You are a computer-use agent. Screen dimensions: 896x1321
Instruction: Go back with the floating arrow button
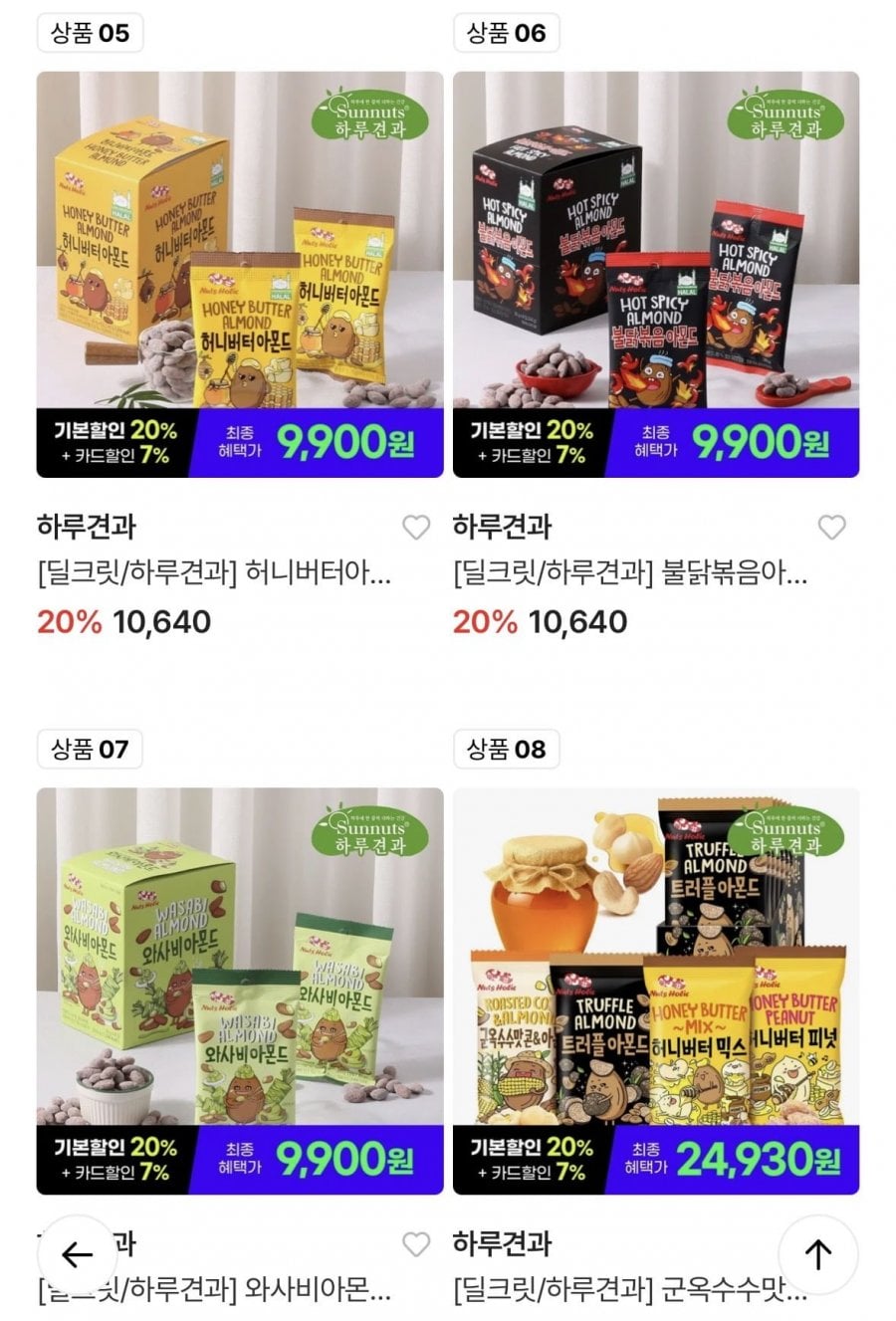pos(77,1254)
